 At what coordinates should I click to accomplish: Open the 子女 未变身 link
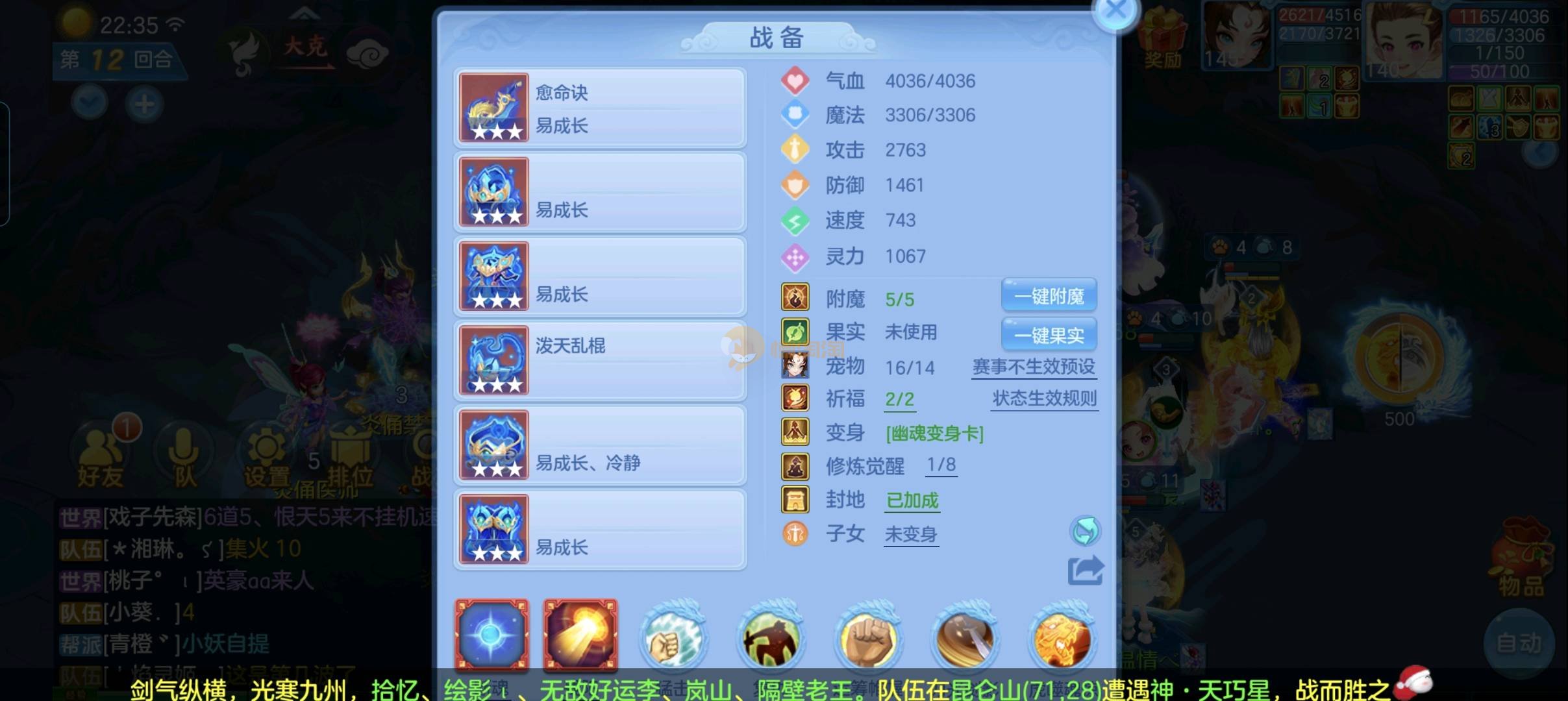pyautogui.click(x=911, y=535)
